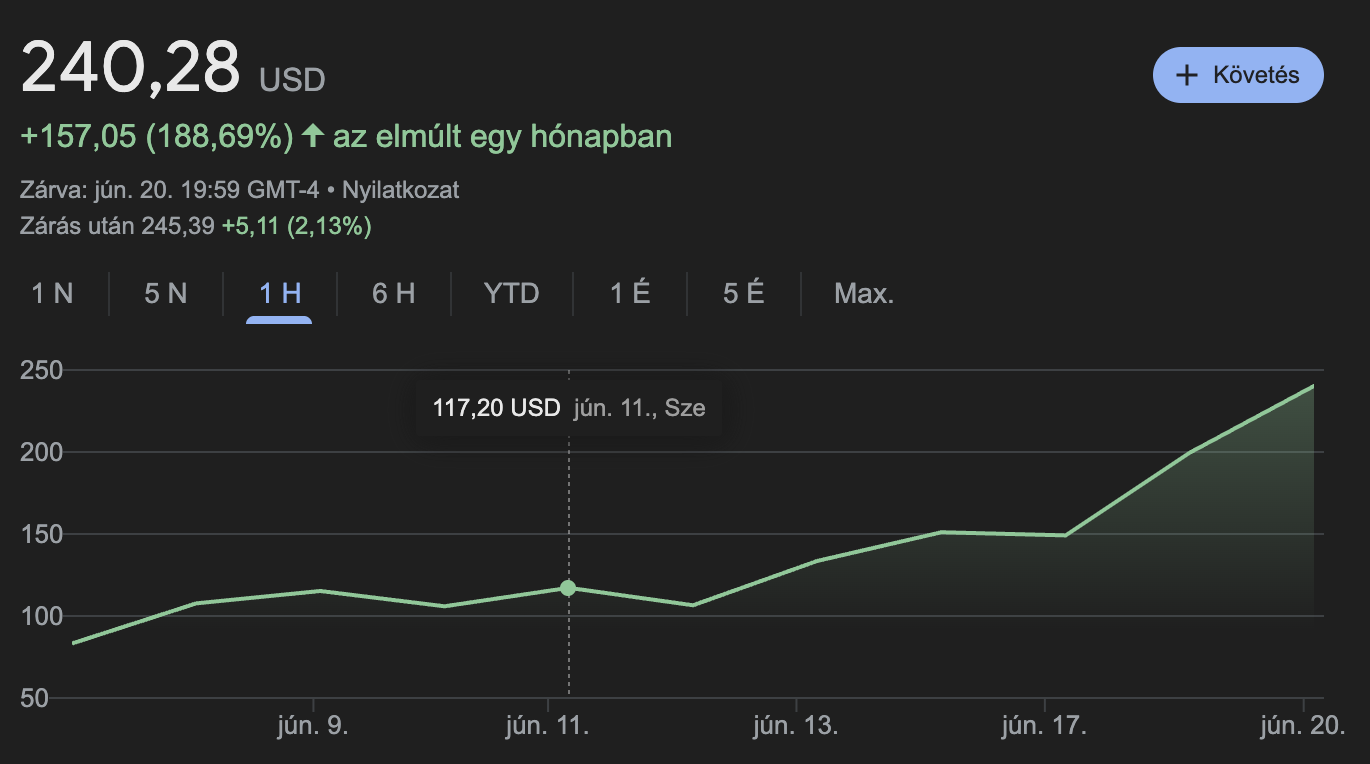The image size is (1370, 764).
Task: Select the 1 H time range
Action: [x=280, y=293]
